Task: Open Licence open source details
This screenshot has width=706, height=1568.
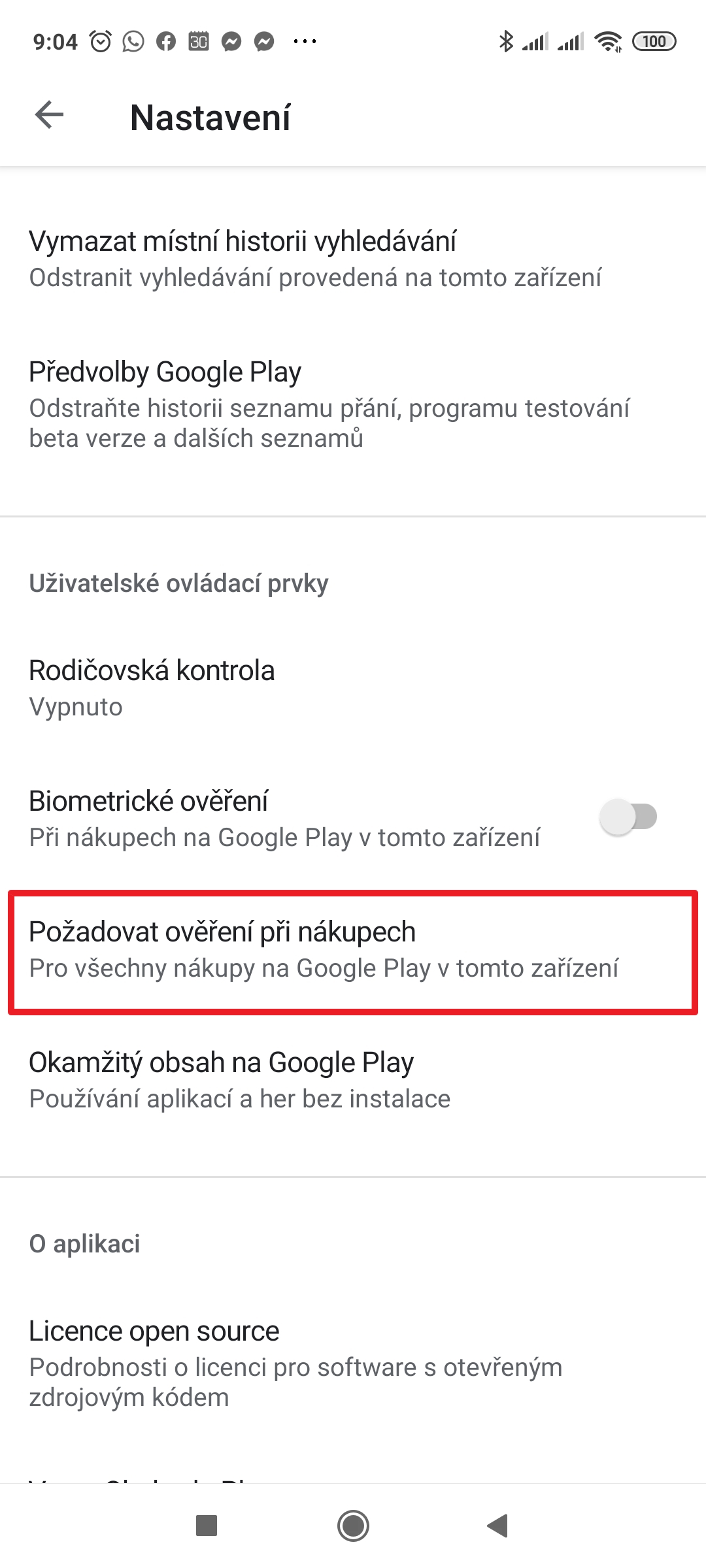Action: (x=294, y=1362)
